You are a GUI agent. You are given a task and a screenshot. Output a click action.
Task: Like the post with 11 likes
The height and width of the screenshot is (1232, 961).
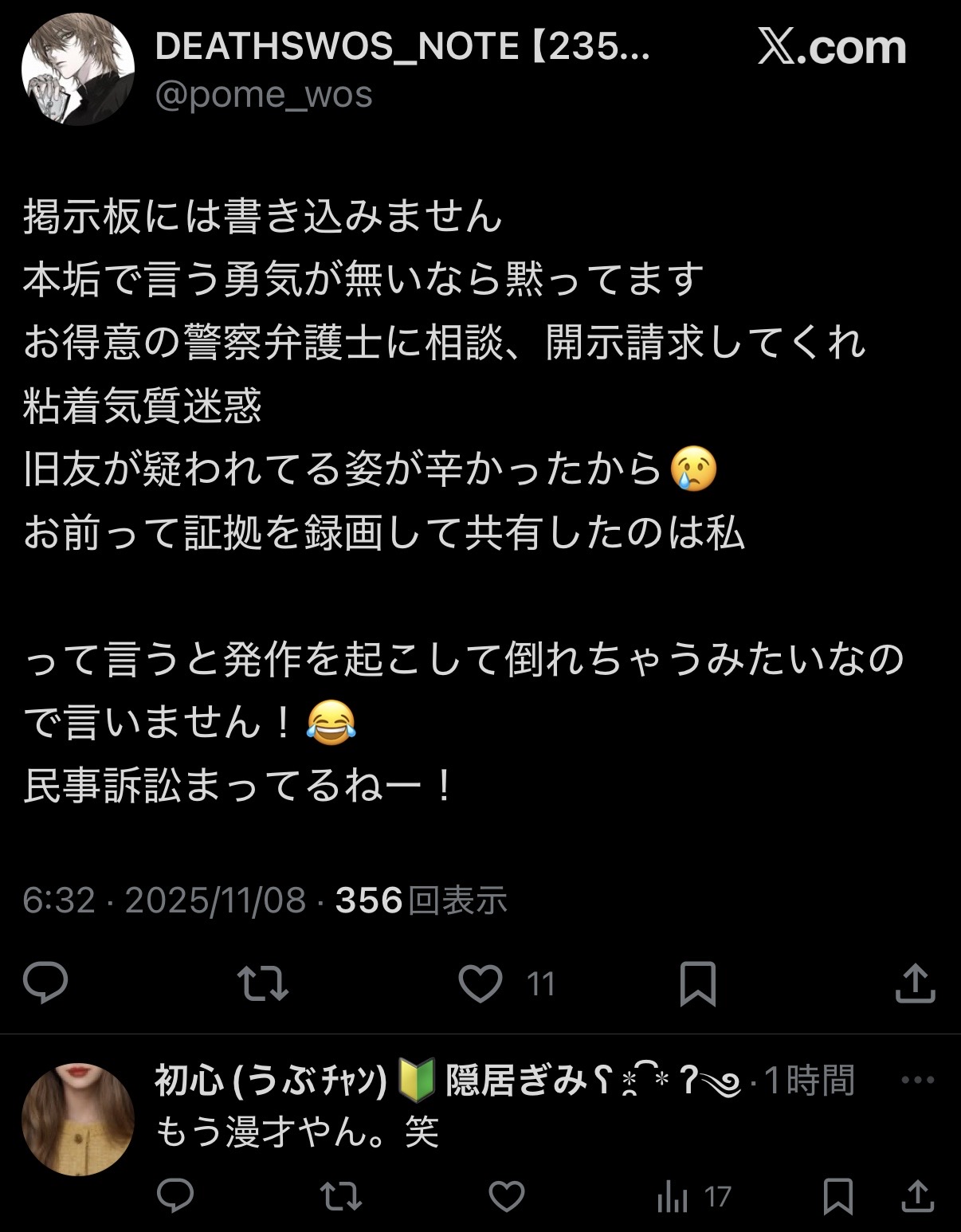tap(481, 983)
